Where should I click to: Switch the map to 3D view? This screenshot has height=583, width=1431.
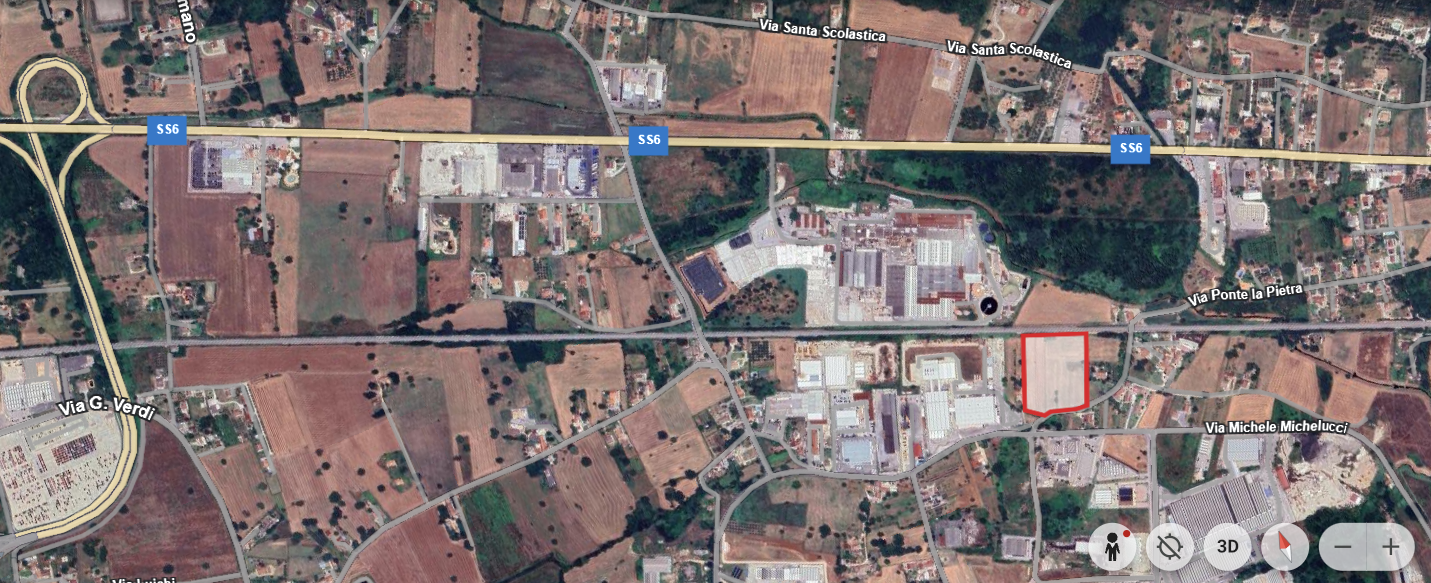click(x=1227, y=547)
